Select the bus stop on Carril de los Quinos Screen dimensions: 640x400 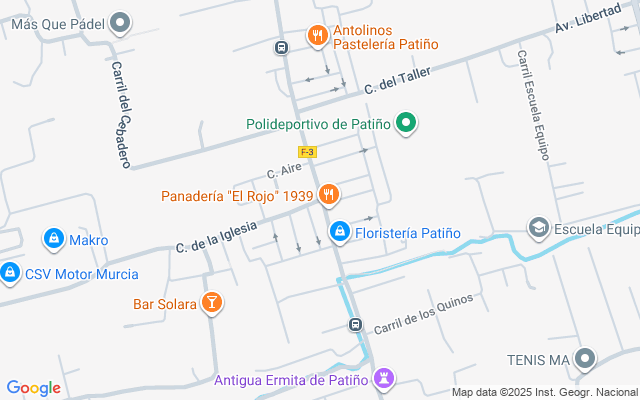point(355,325)
